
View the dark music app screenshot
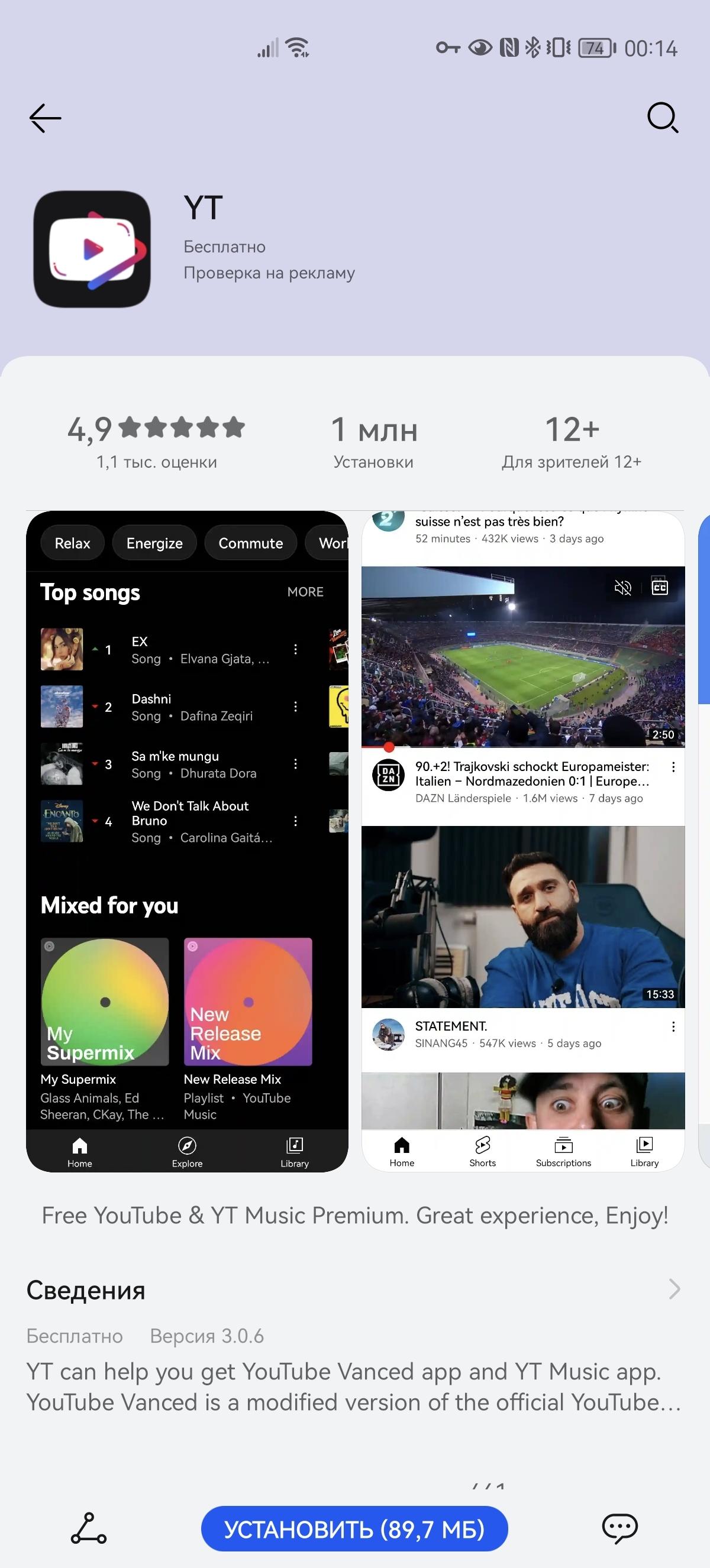coord(187,841)
